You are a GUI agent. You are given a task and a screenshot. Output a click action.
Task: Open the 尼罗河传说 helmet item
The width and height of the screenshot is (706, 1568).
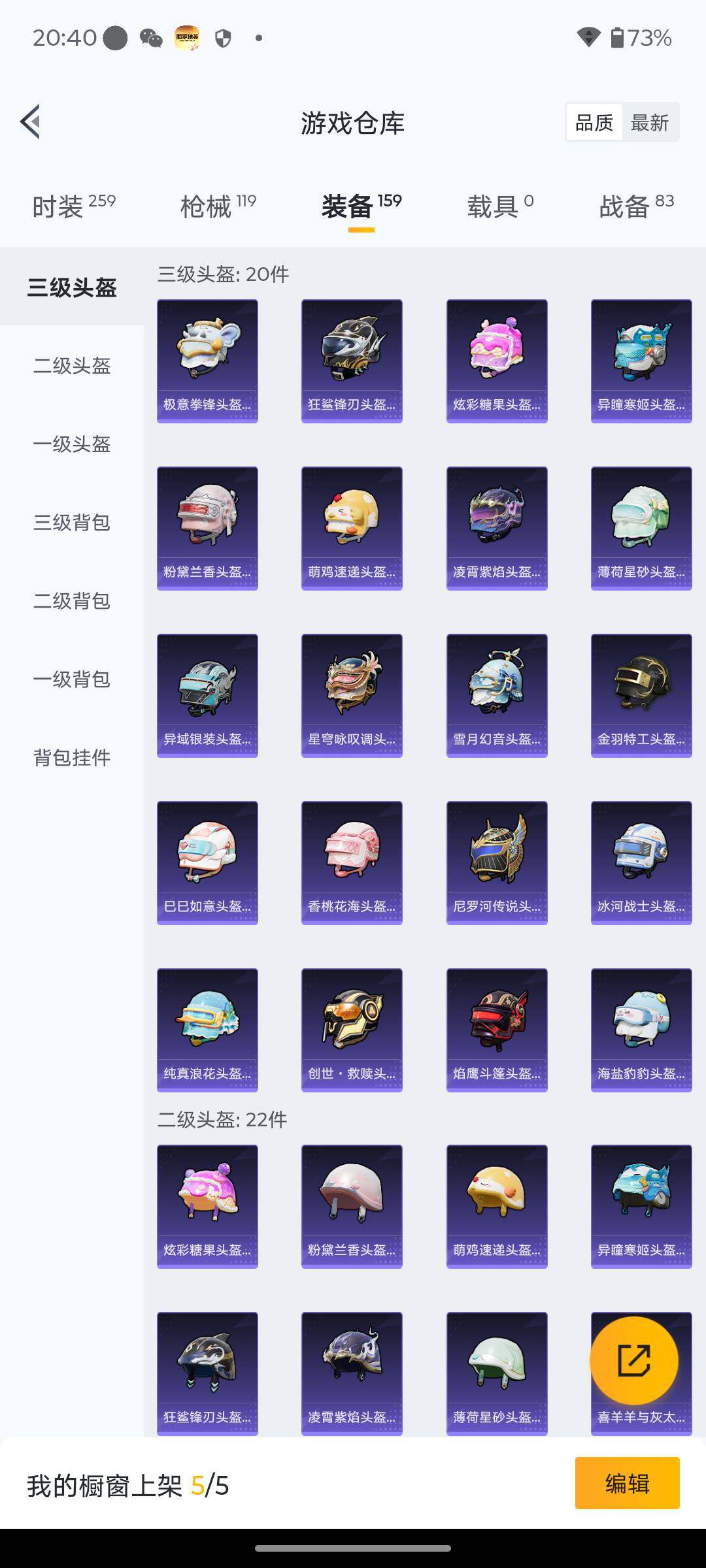pos(497,862)
